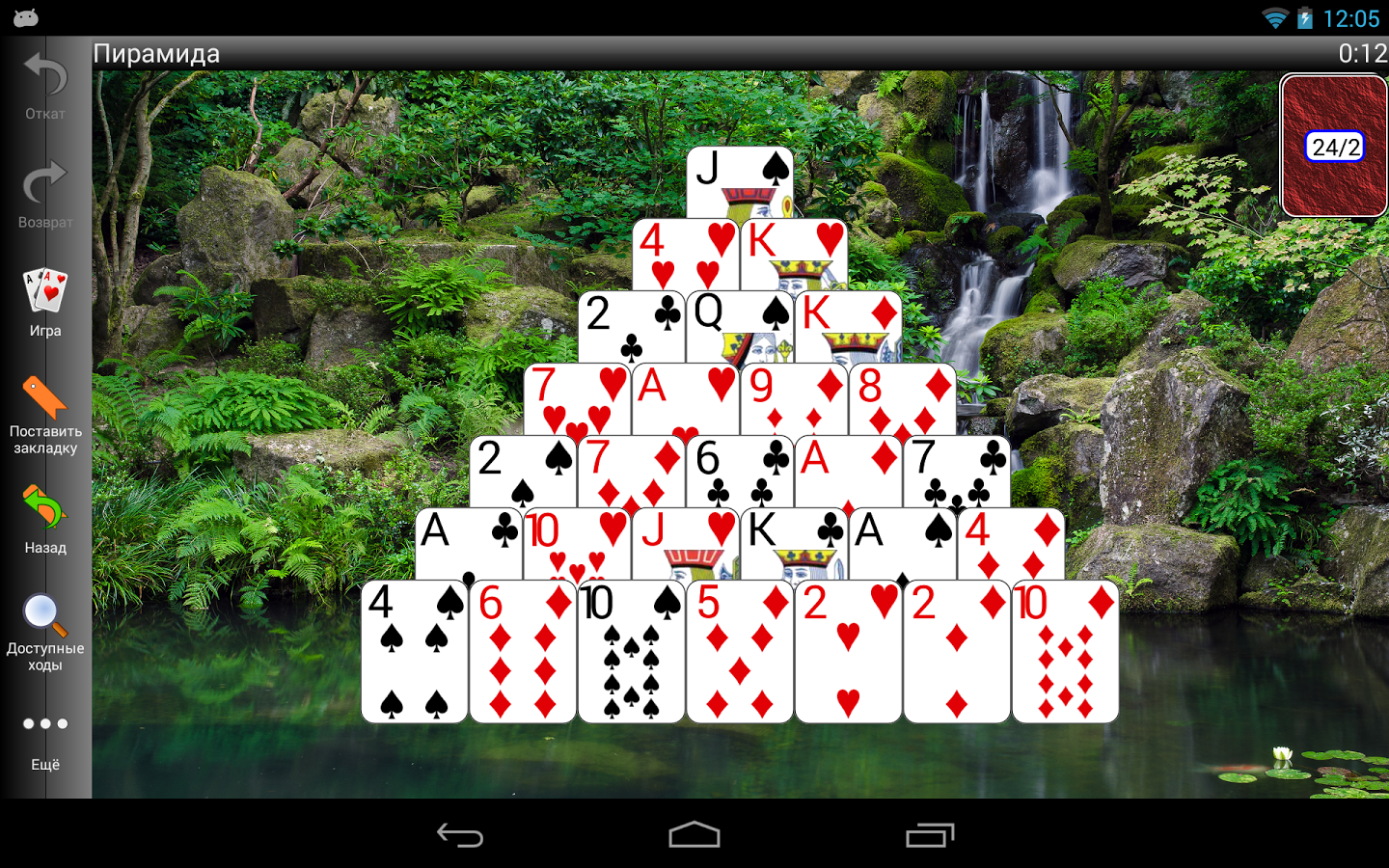This screenshot has width=1389, height=868.
Task: Show available moves with Доступные ходы
Action: point(45,632)
